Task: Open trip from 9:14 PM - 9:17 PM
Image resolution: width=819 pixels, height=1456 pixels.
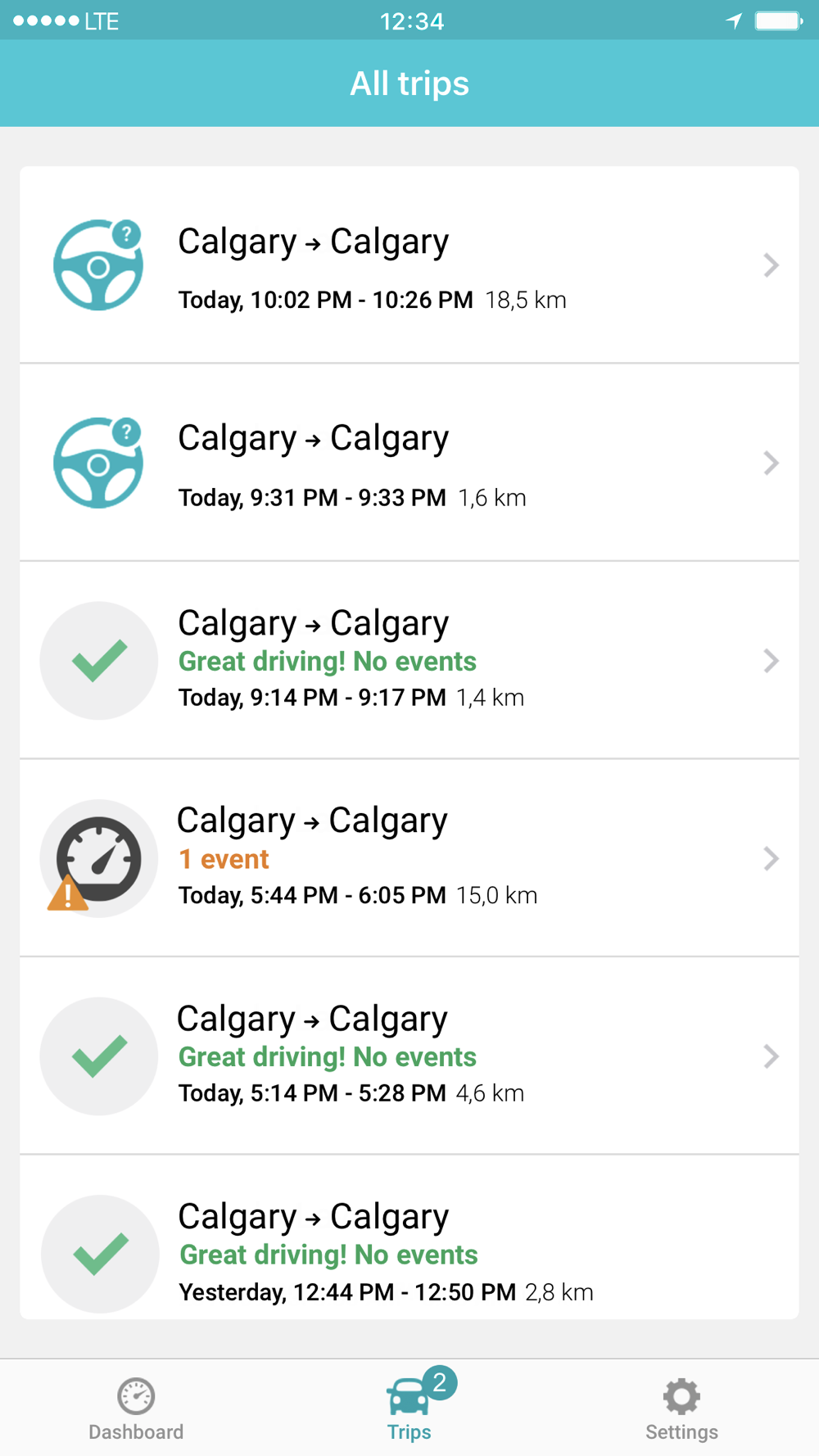Action: tap(409, 661)
